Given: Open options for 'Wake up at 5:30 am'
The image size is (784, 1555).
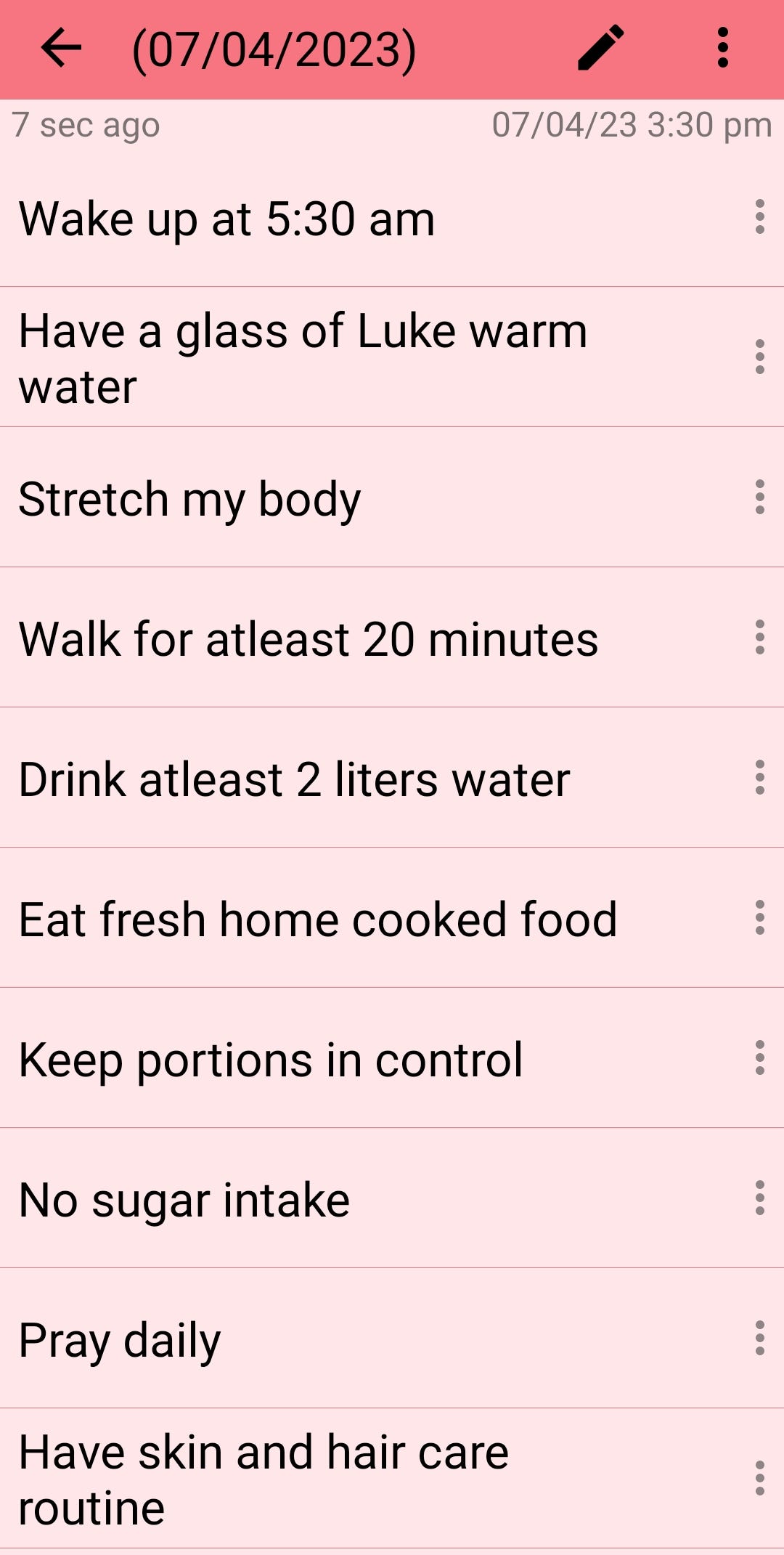Looking at the screenshot, I should (x=759, y=217).
